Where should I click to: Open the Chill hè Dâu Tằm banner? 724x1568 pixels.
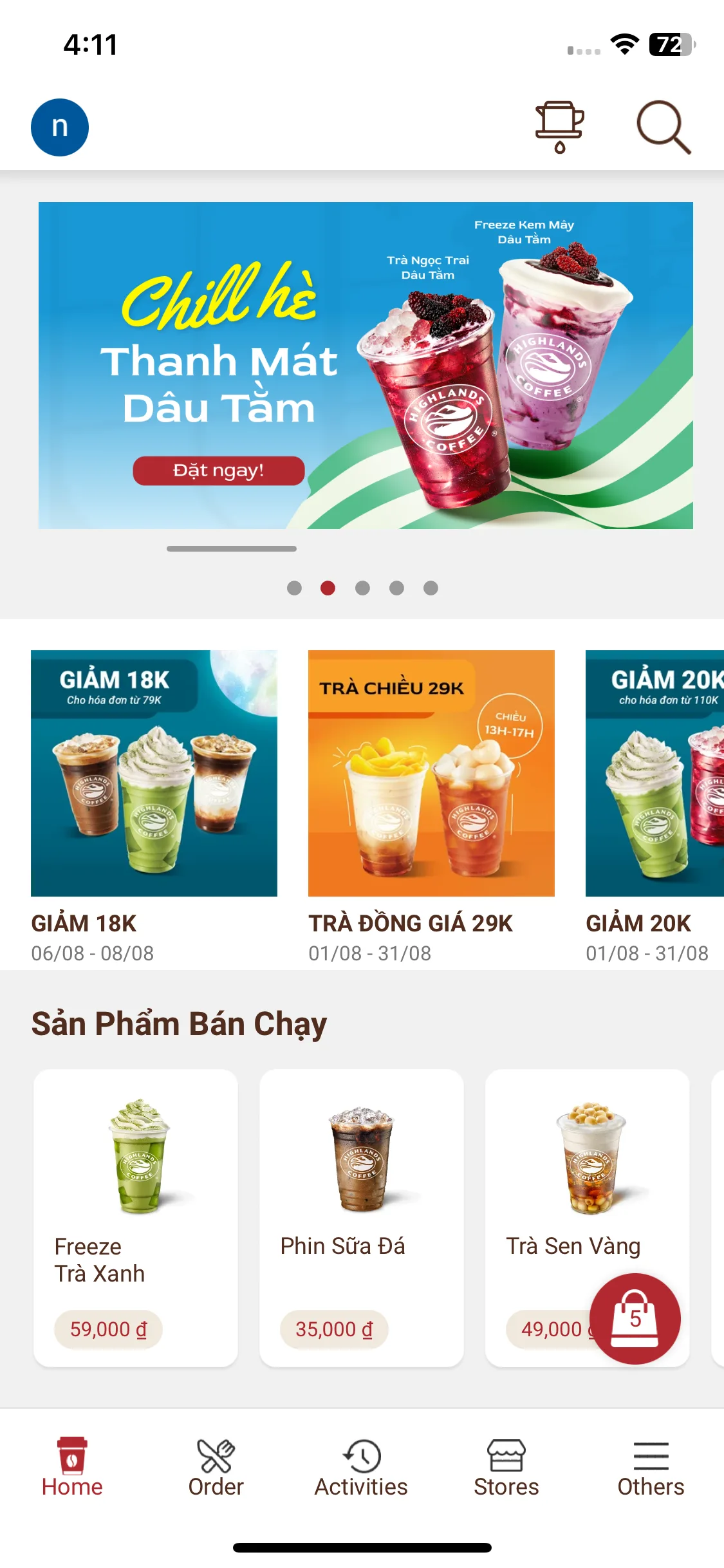pos(366,365)
